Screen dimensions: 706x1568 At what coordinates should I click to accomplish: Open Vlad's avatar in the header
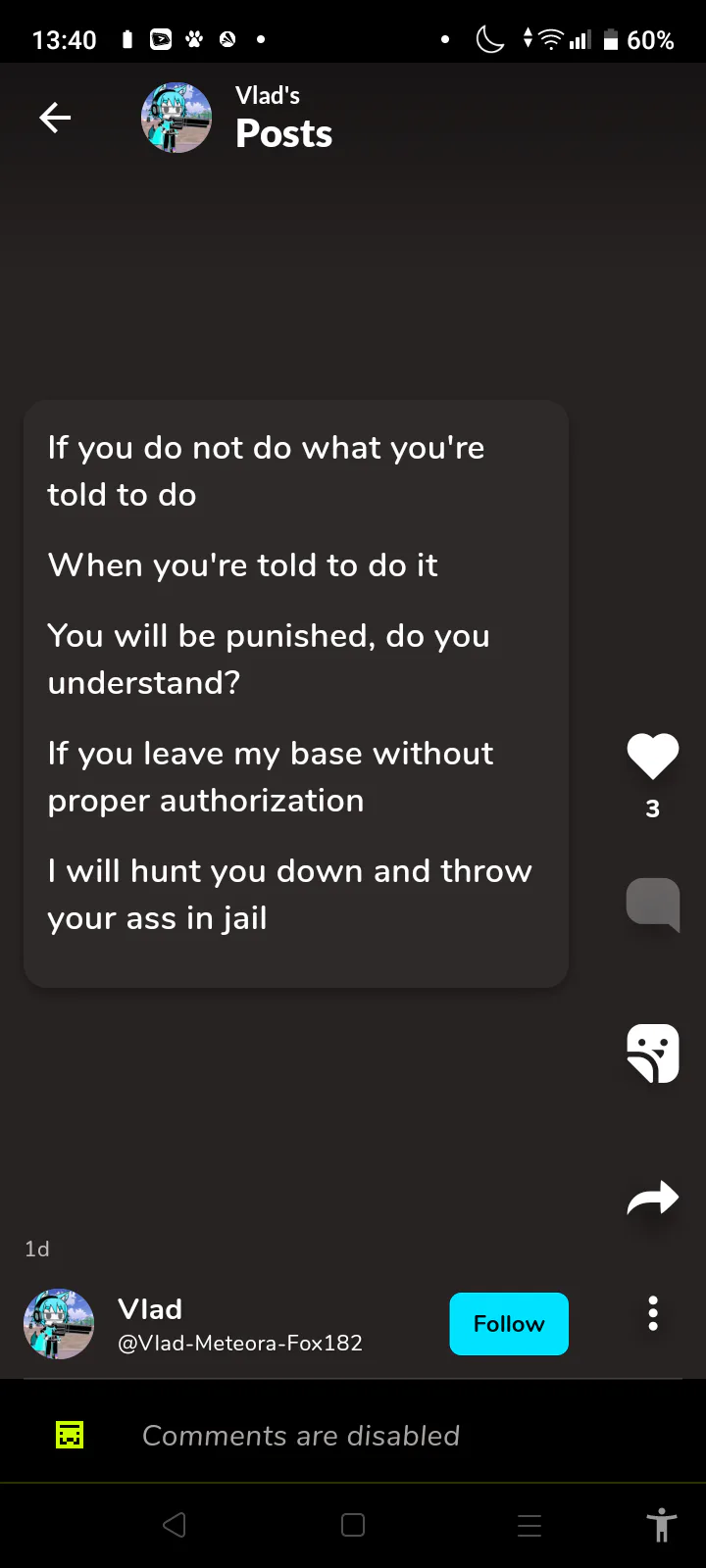176,118
